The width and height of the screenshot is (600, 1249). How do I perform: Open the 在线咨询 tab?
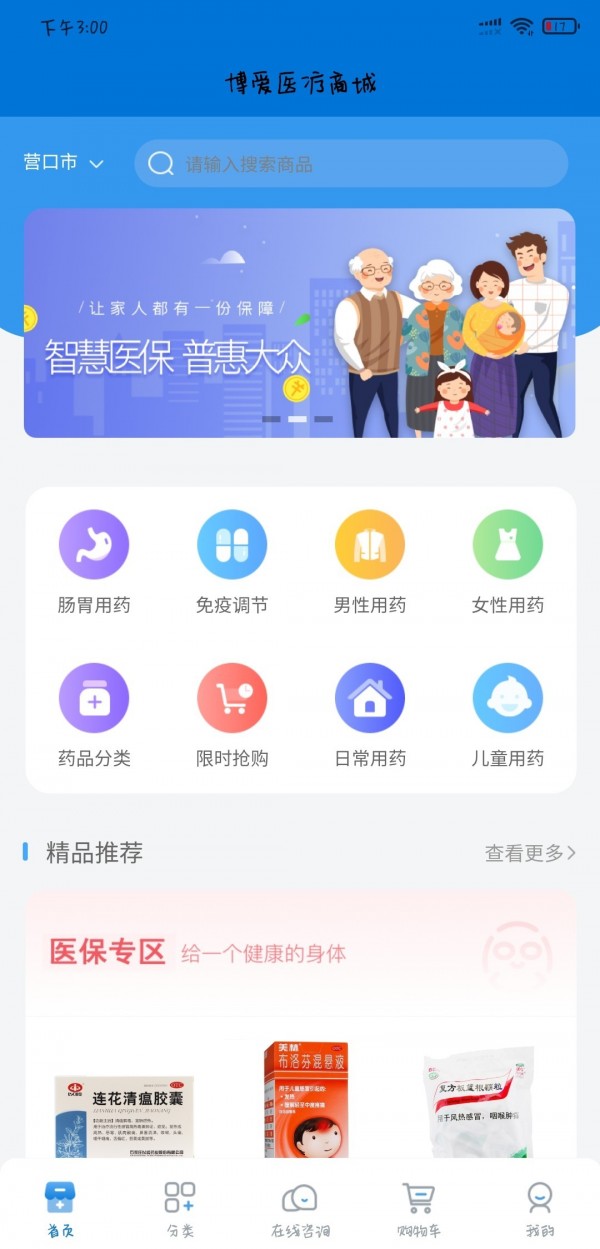pos(300,1208)
